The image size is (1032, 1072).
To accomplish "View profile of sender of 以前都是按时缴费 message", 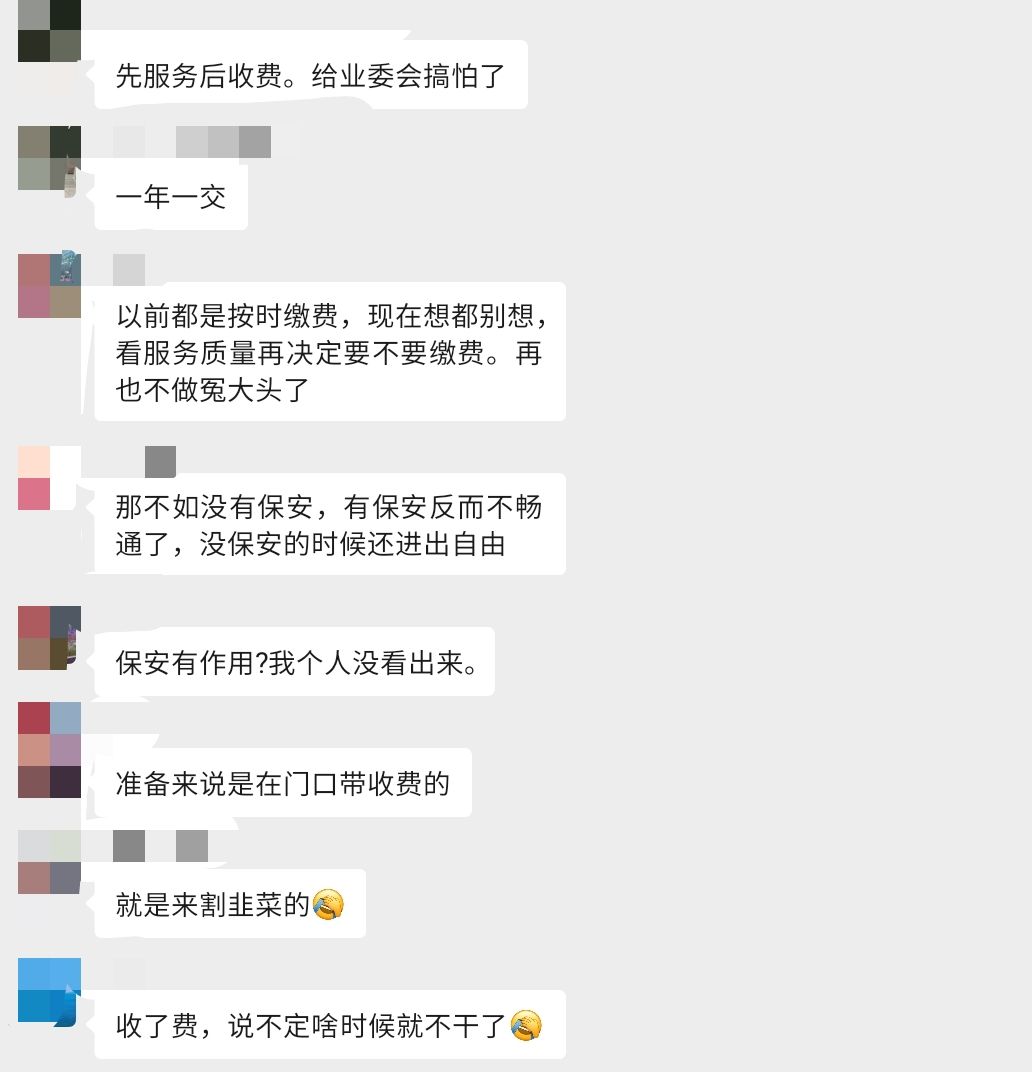I will click(x=49, y=286).
